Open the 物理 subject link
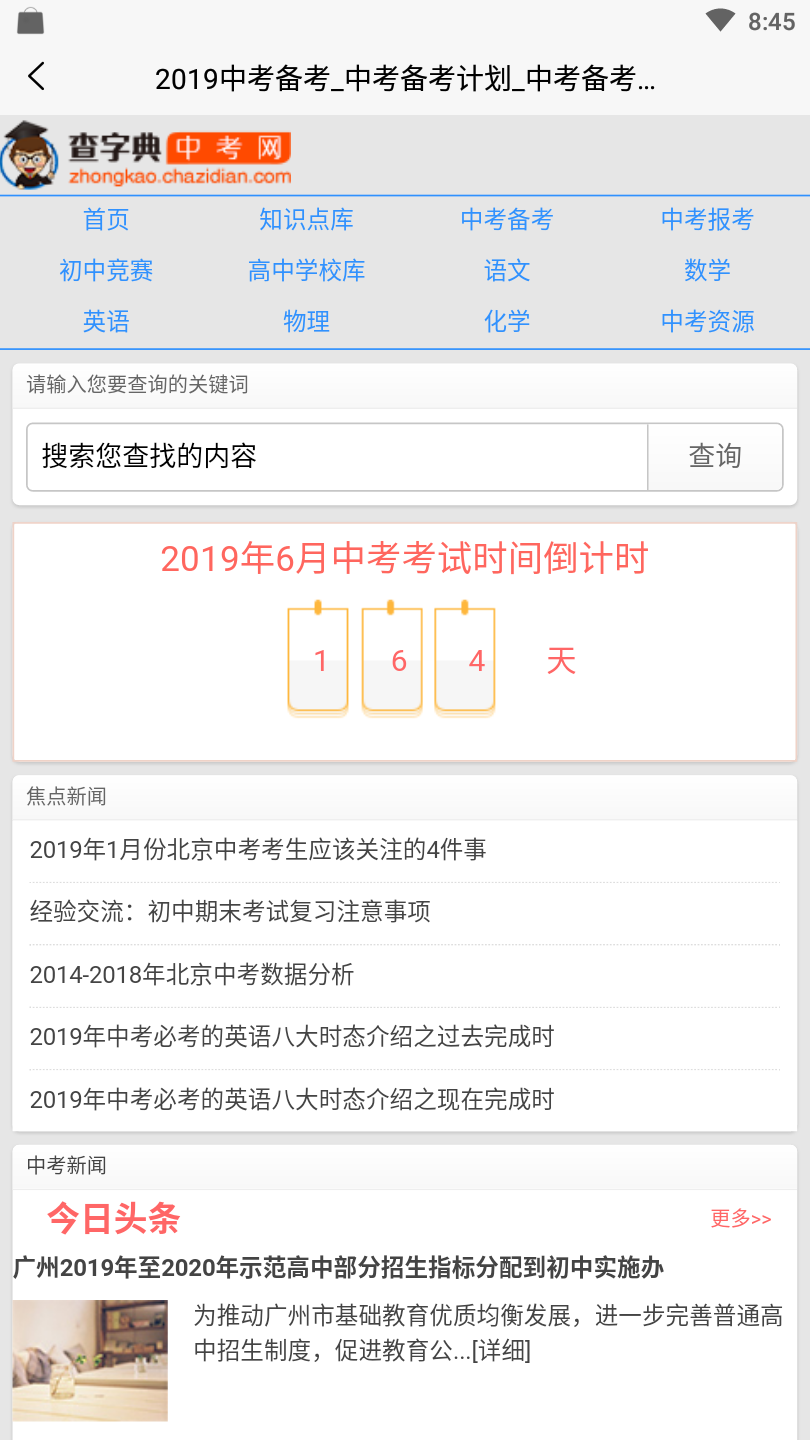 (306, 322)
